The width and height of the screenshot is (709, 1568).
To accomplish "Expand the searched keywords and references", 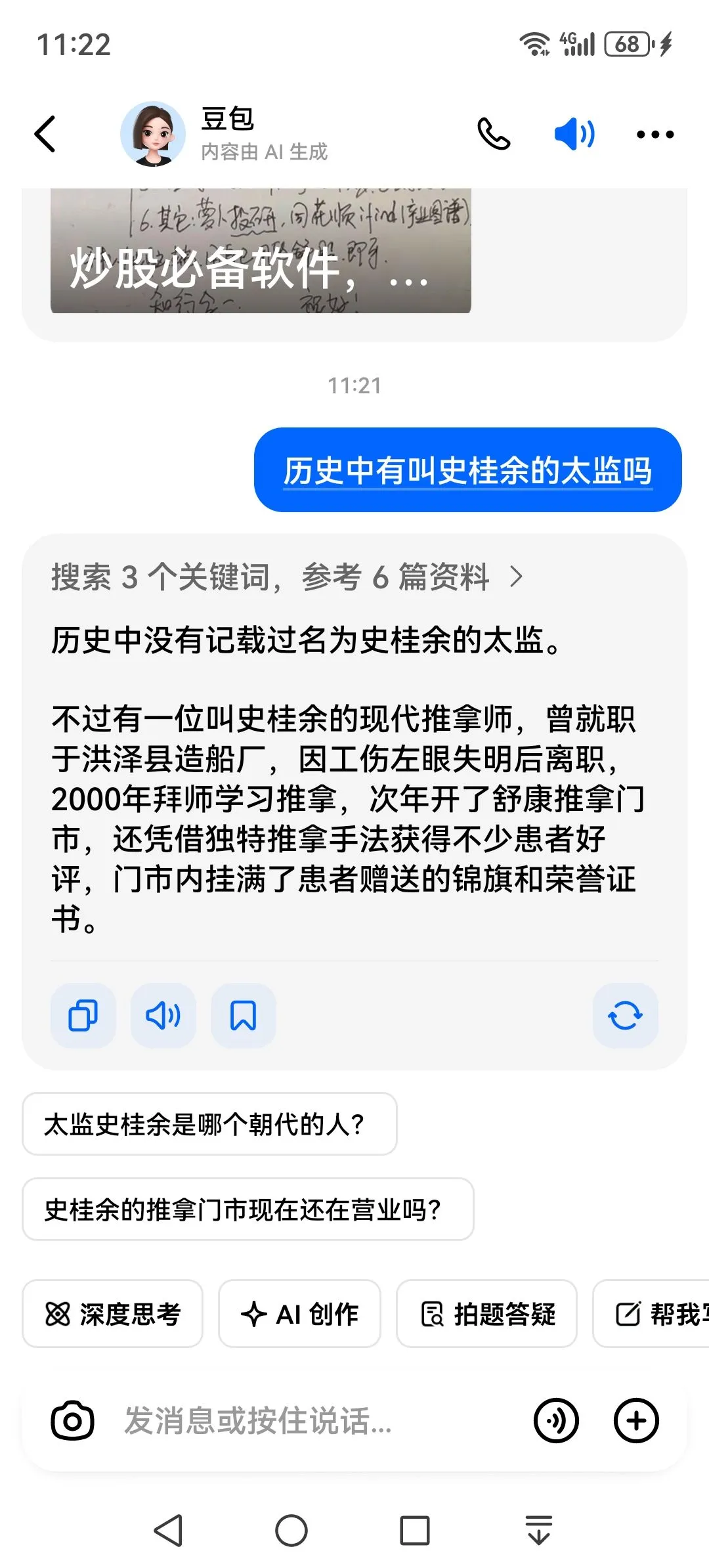I will tap(288, 577).
